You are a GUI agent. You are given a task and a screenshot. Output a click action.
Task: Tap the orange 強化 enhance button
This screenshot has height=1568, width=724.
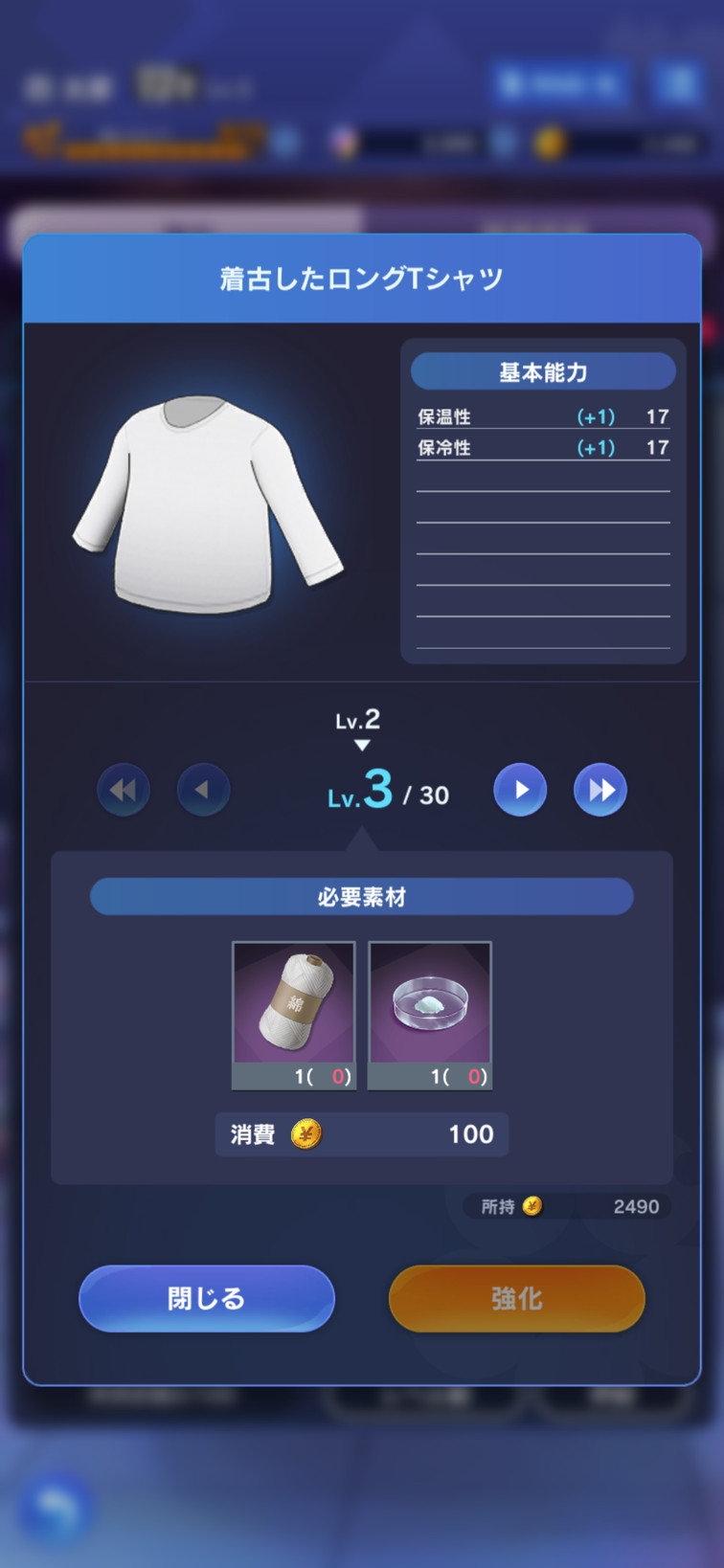516,1298
